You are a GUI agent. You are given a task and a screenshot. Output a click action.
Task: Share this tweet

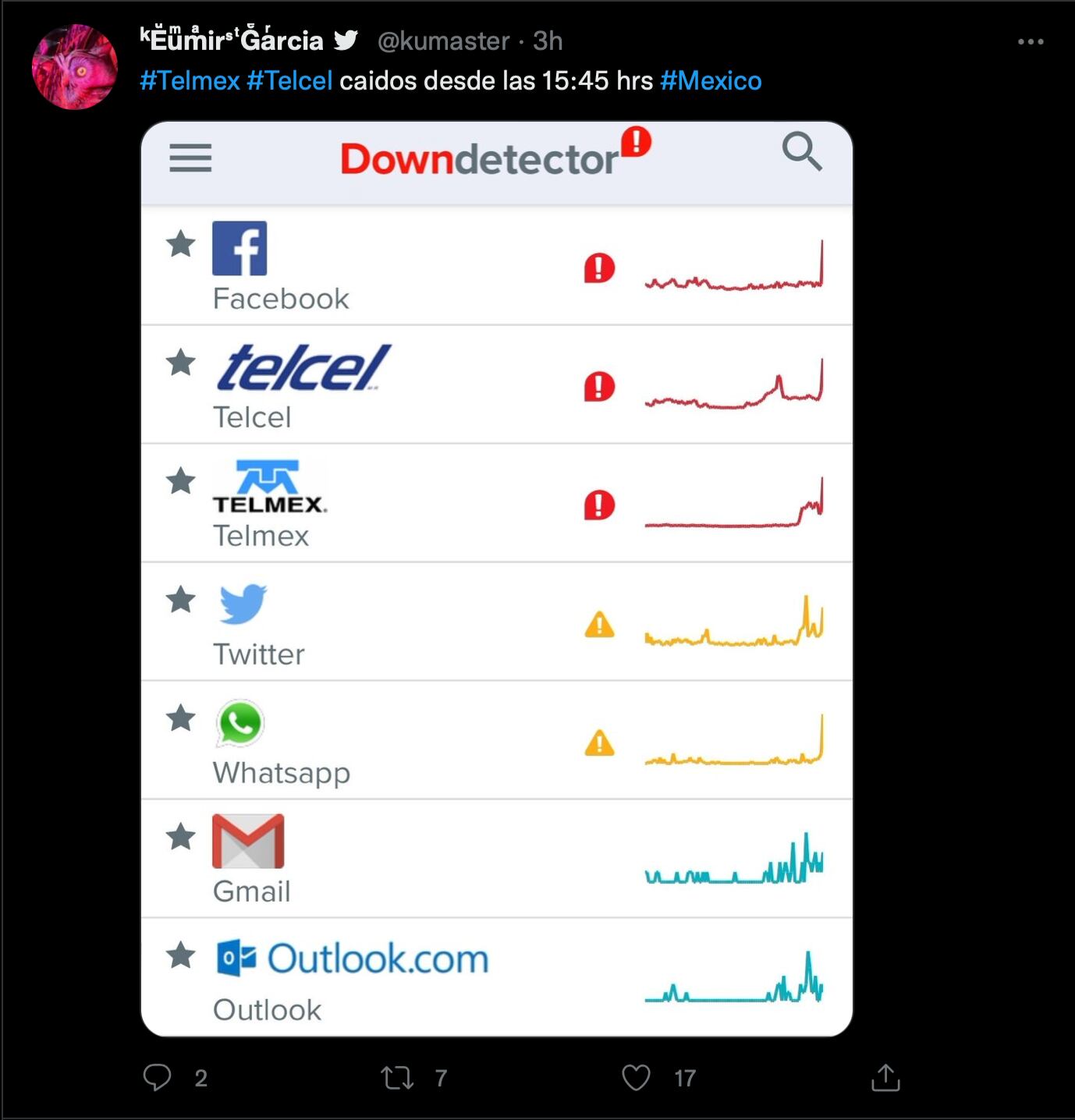[885, 1078]
